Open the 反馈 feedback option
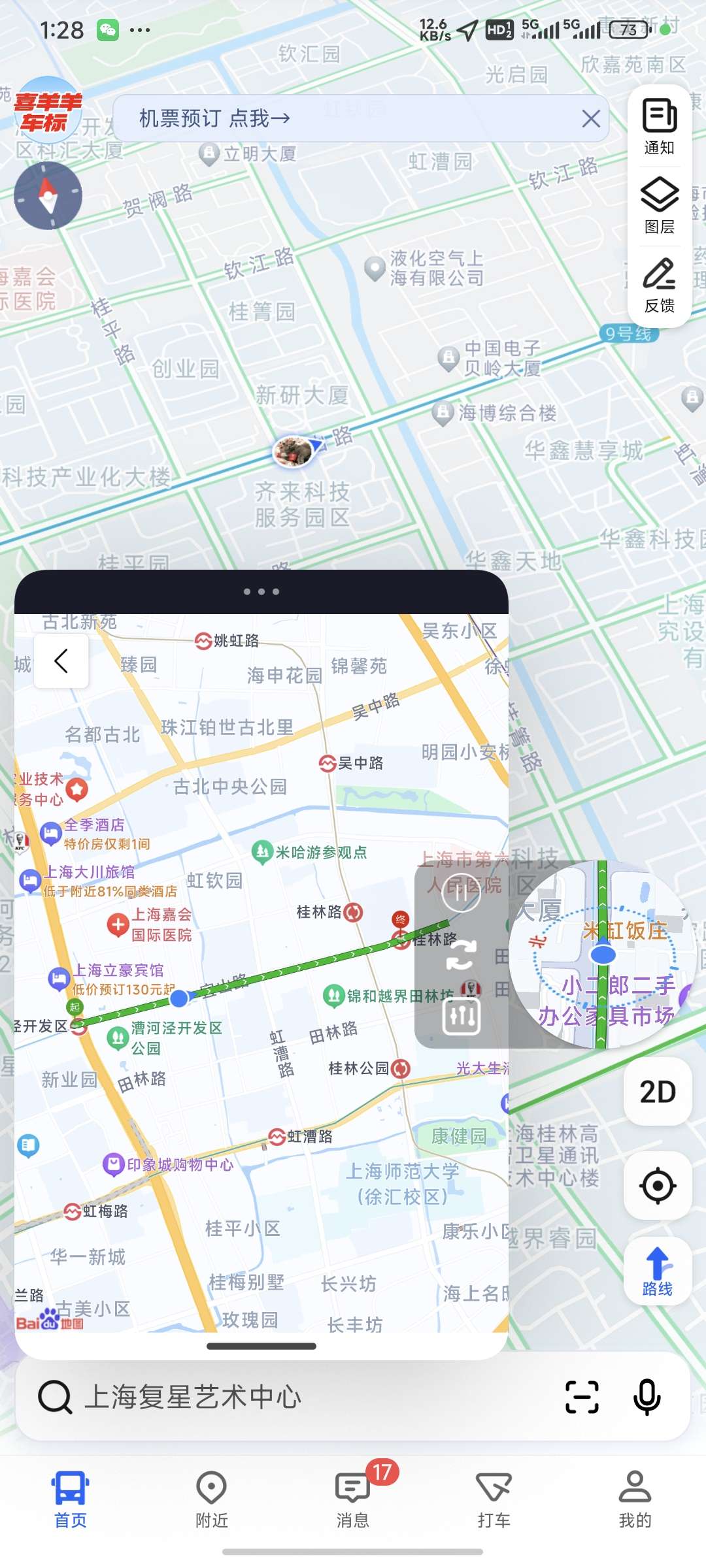The height and width of the screenshot is (1568, 706). pos(659,286)
